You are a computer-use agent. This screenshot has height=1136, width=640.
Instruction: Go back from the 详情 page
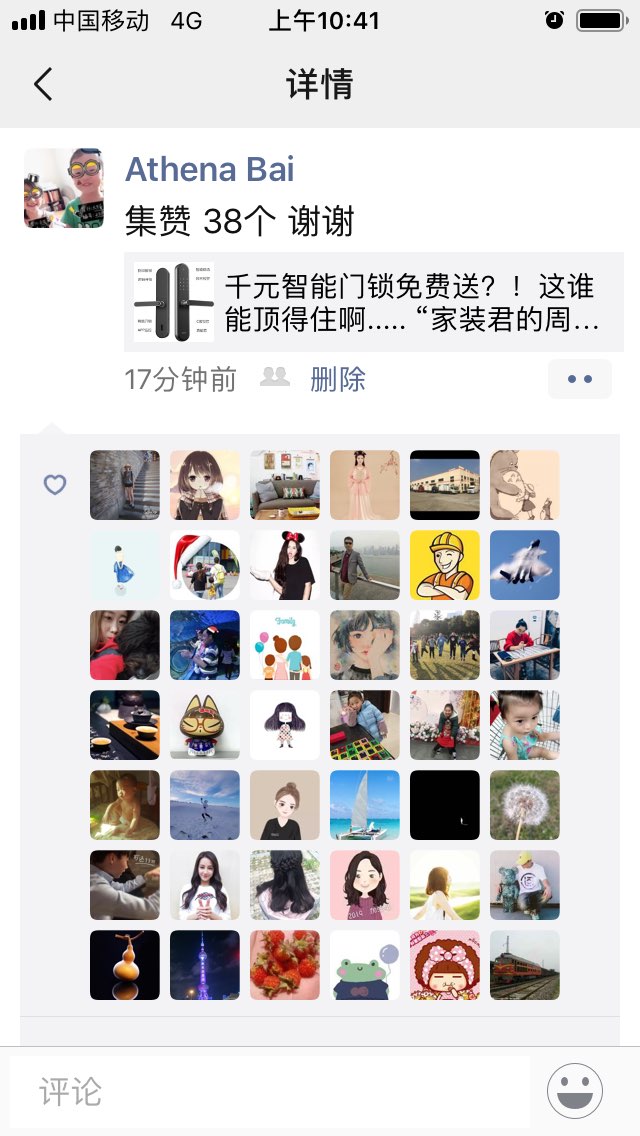point(42,85)
